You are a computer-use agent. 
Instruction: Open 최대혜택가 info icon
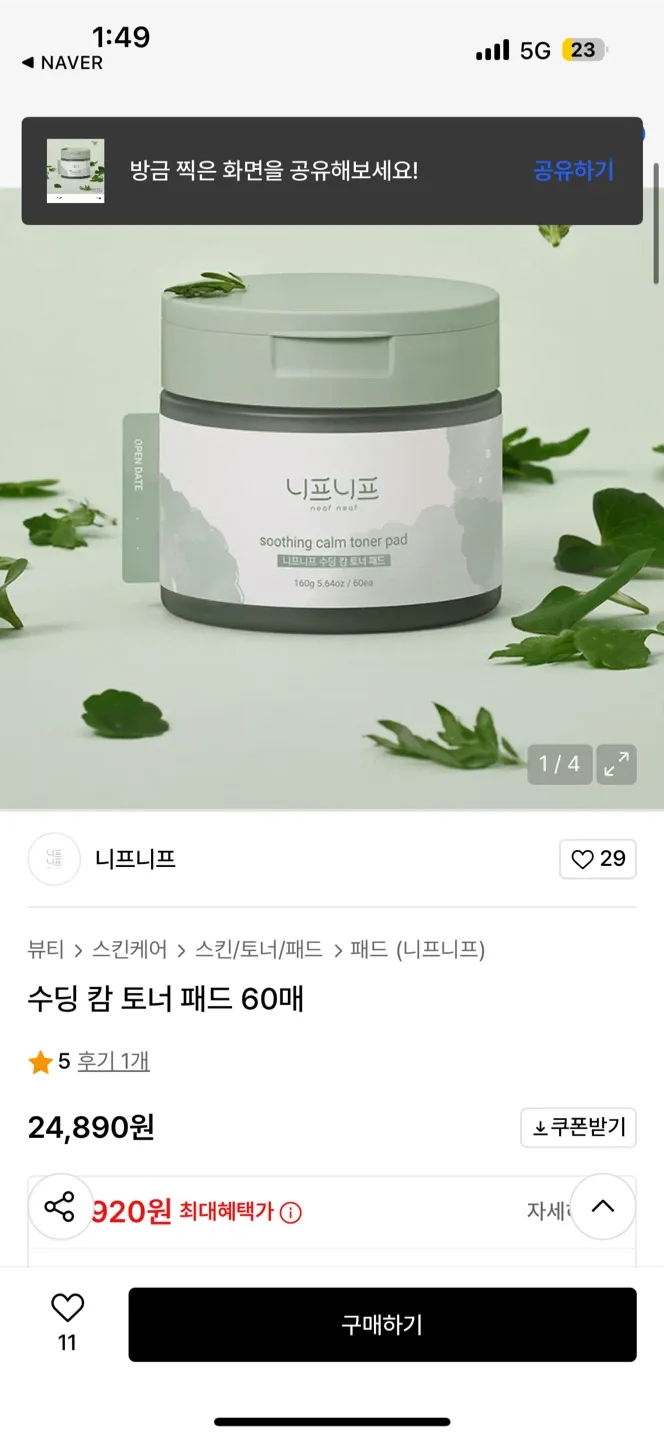[291, 1213]
